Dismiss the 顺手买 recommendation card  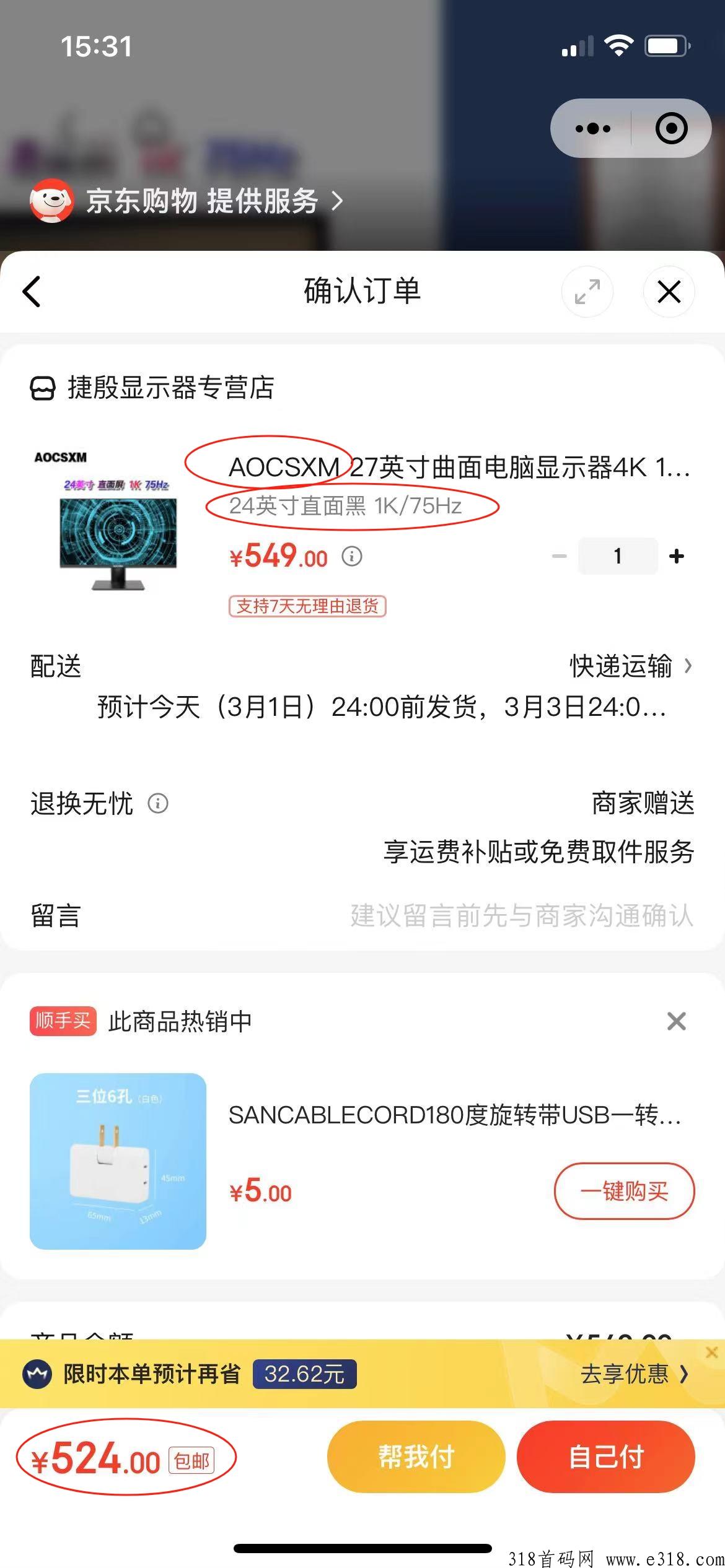click(x=676, y=1021)
